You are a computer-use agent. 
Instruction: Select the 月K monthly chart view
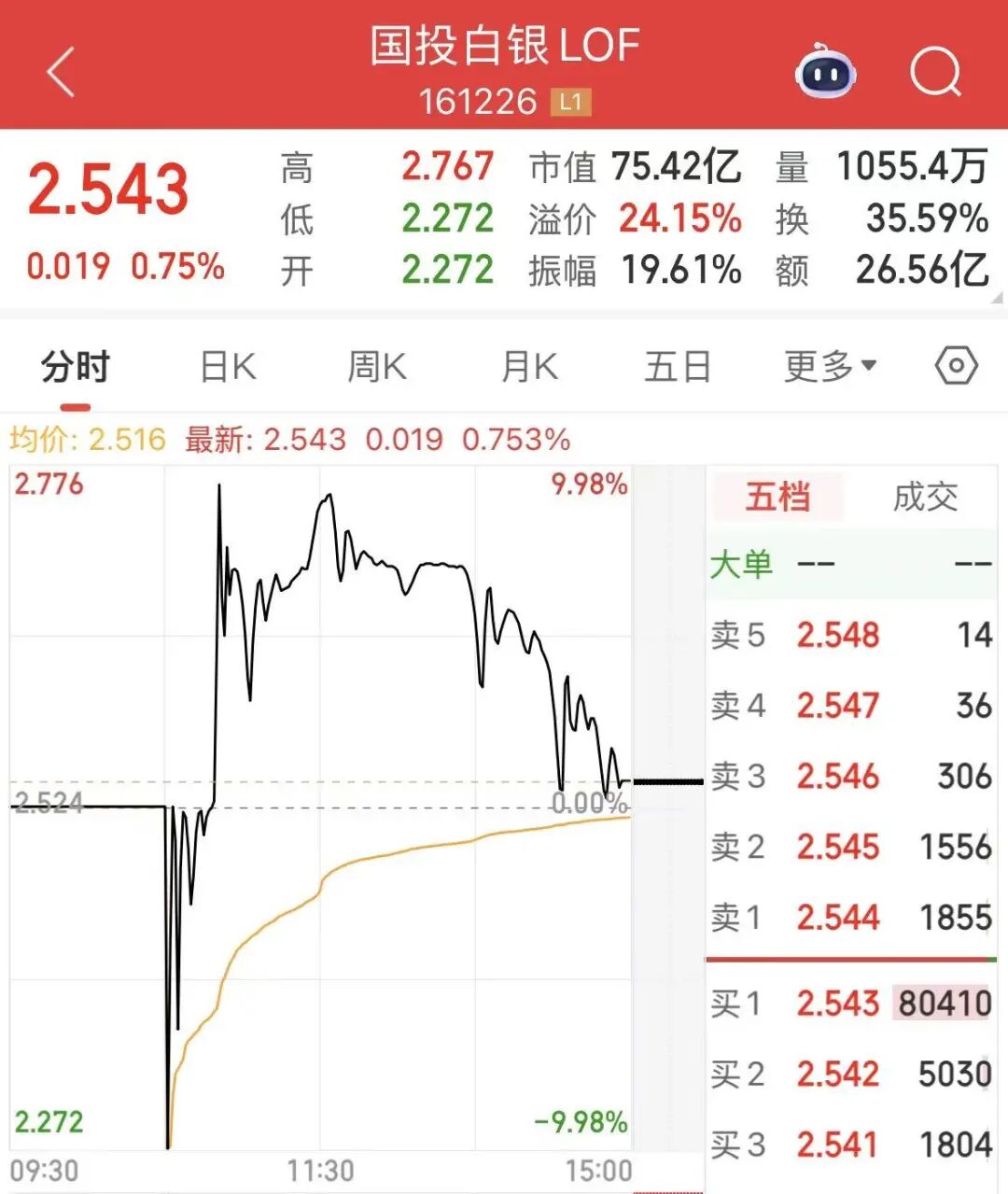click(527, 366)
